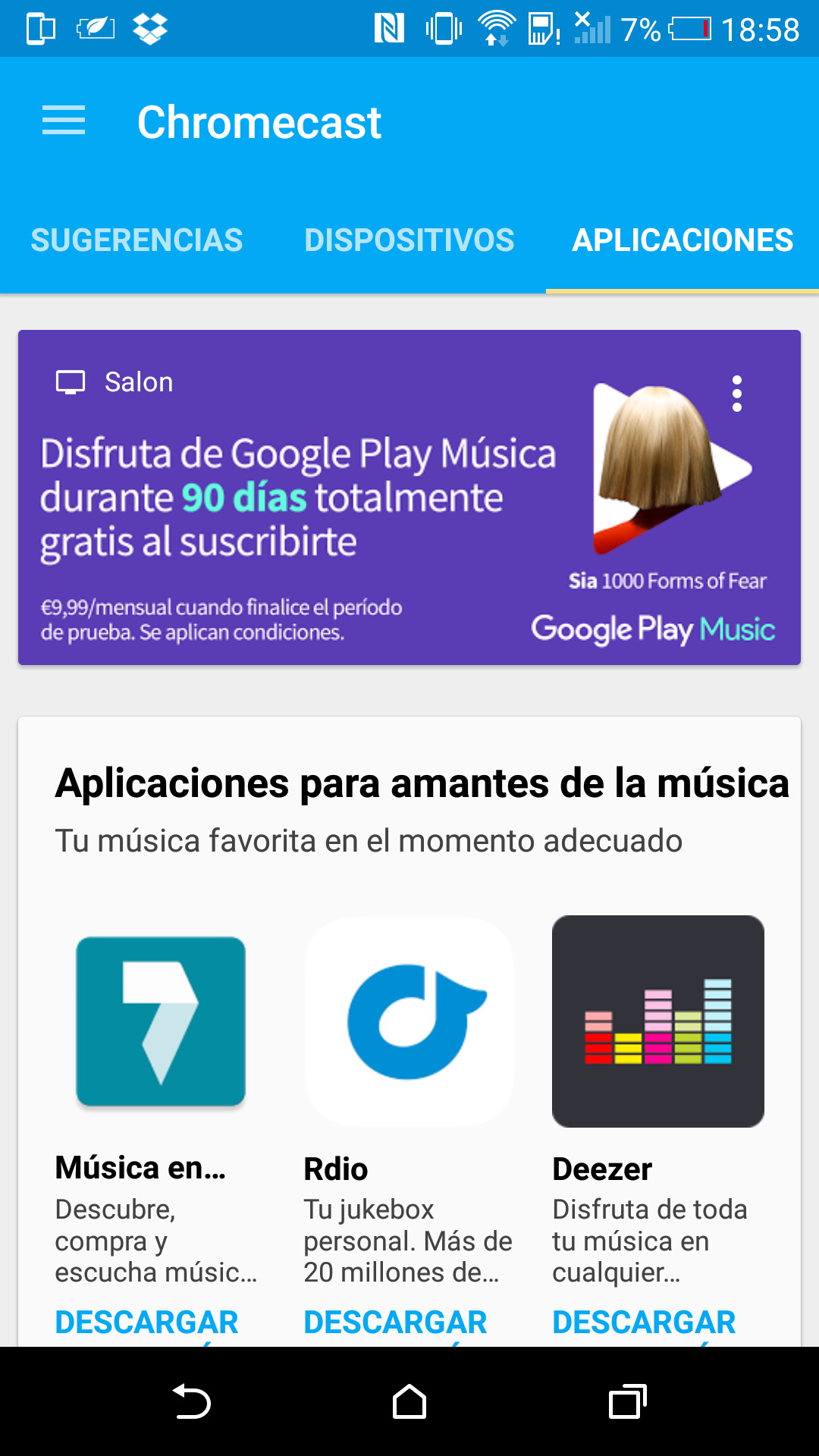Switch to the Dispositivos tab
This screenshot has height=1456, width=819.
point(409,240)
